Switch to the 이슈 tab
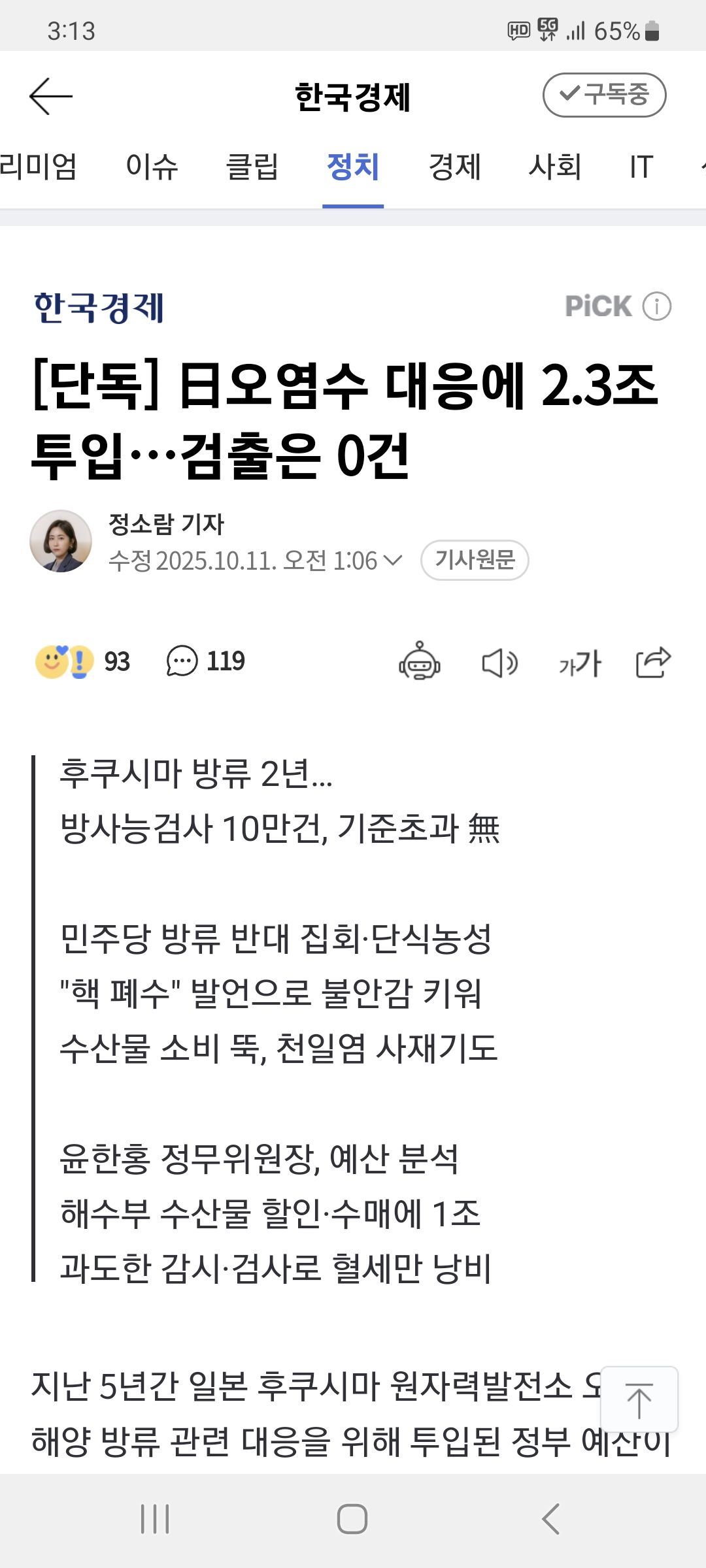Screen dimensions: 706x1568 (152, 167)
